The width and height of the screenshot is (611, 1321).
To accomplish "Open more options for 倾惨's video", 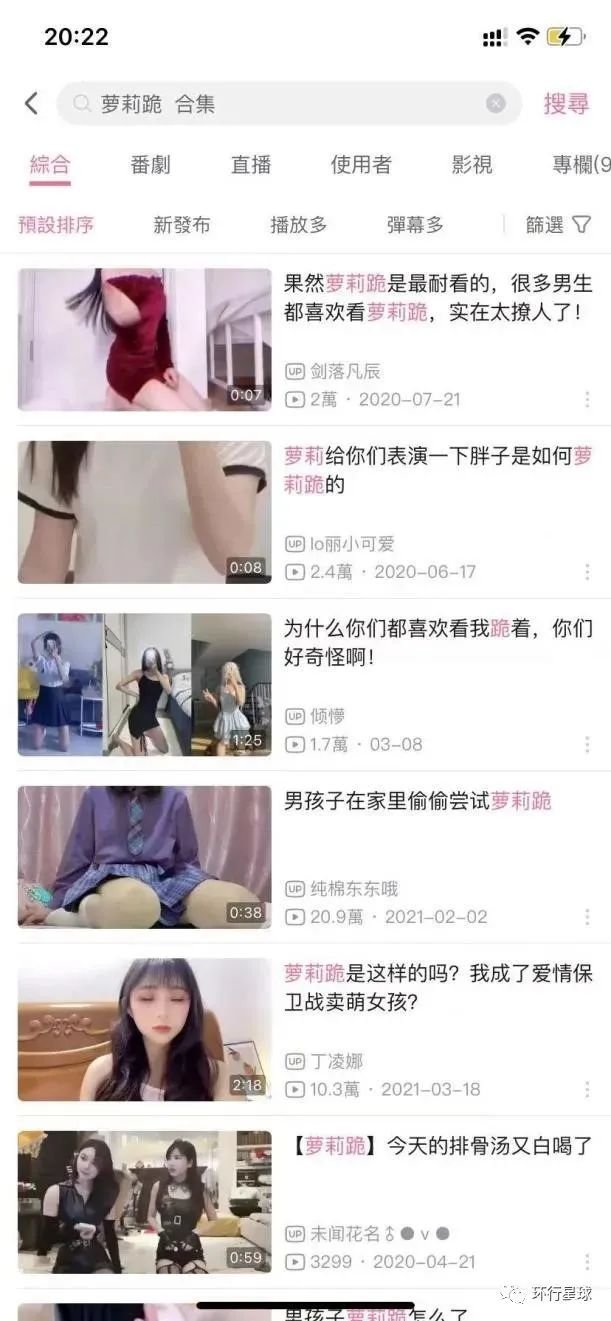I will click(587, 745).
